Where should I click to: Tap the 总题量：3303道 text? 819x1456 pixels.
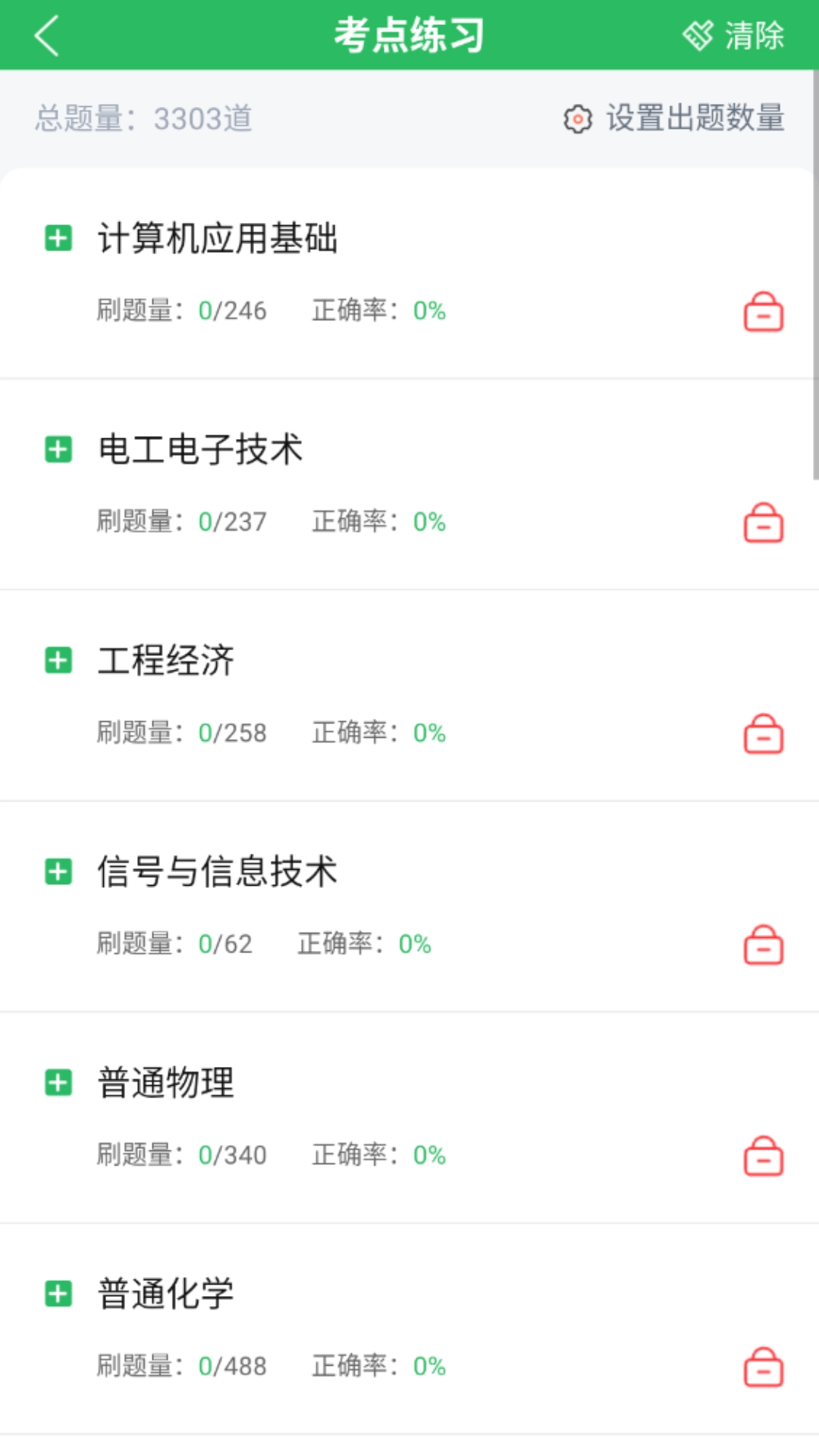click(144, 119)
